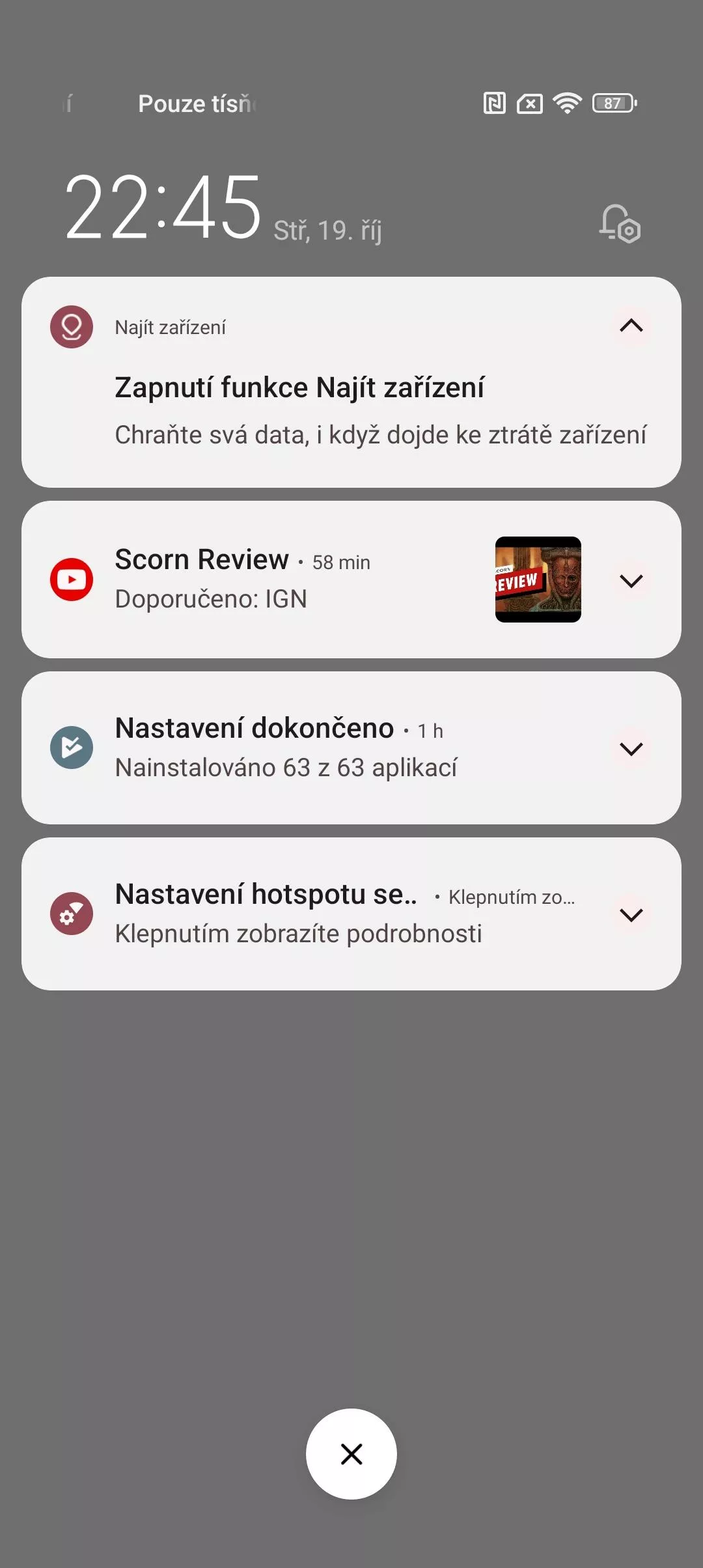The image size is (703, 1568).
Task: Open the Nastavení dokončeno notification
Action: pos(351,748)
